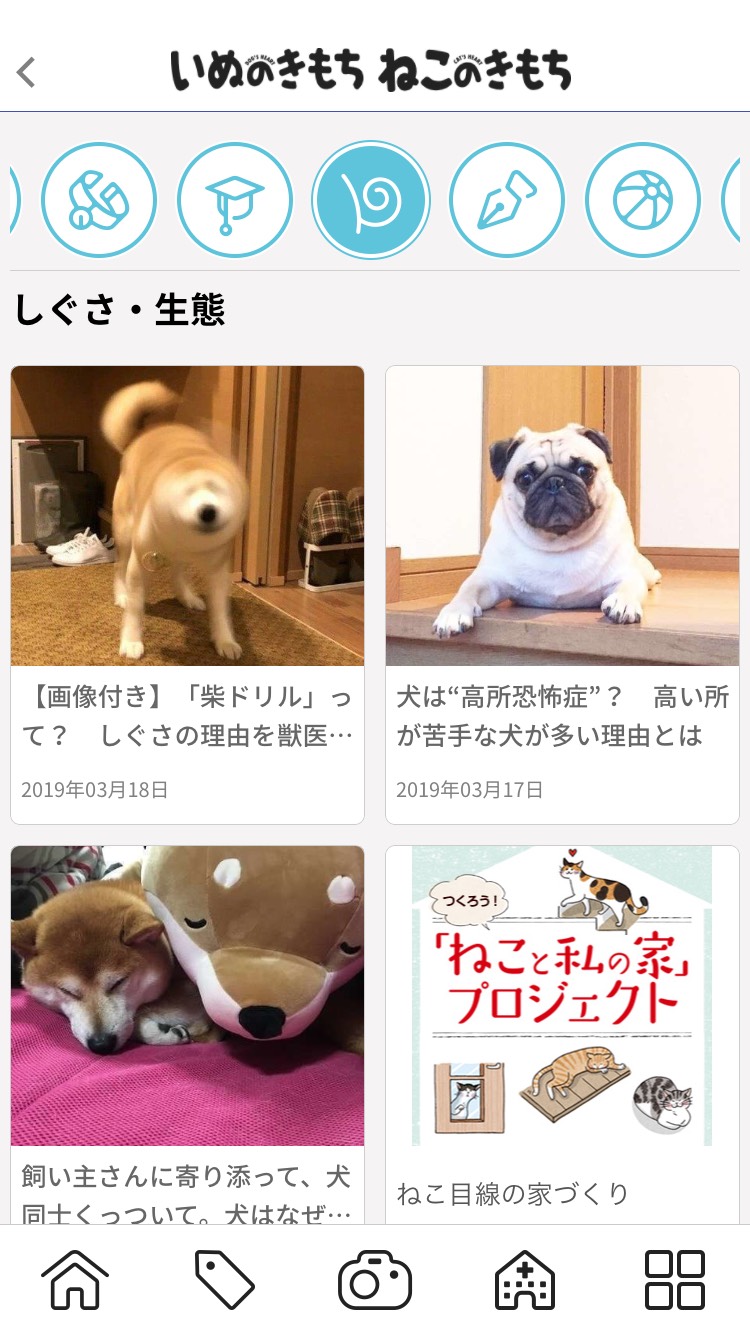The image size is (750, 1334).
Task: Open the hospital icon in bottom bar
Action: (x=525, y=1279)
